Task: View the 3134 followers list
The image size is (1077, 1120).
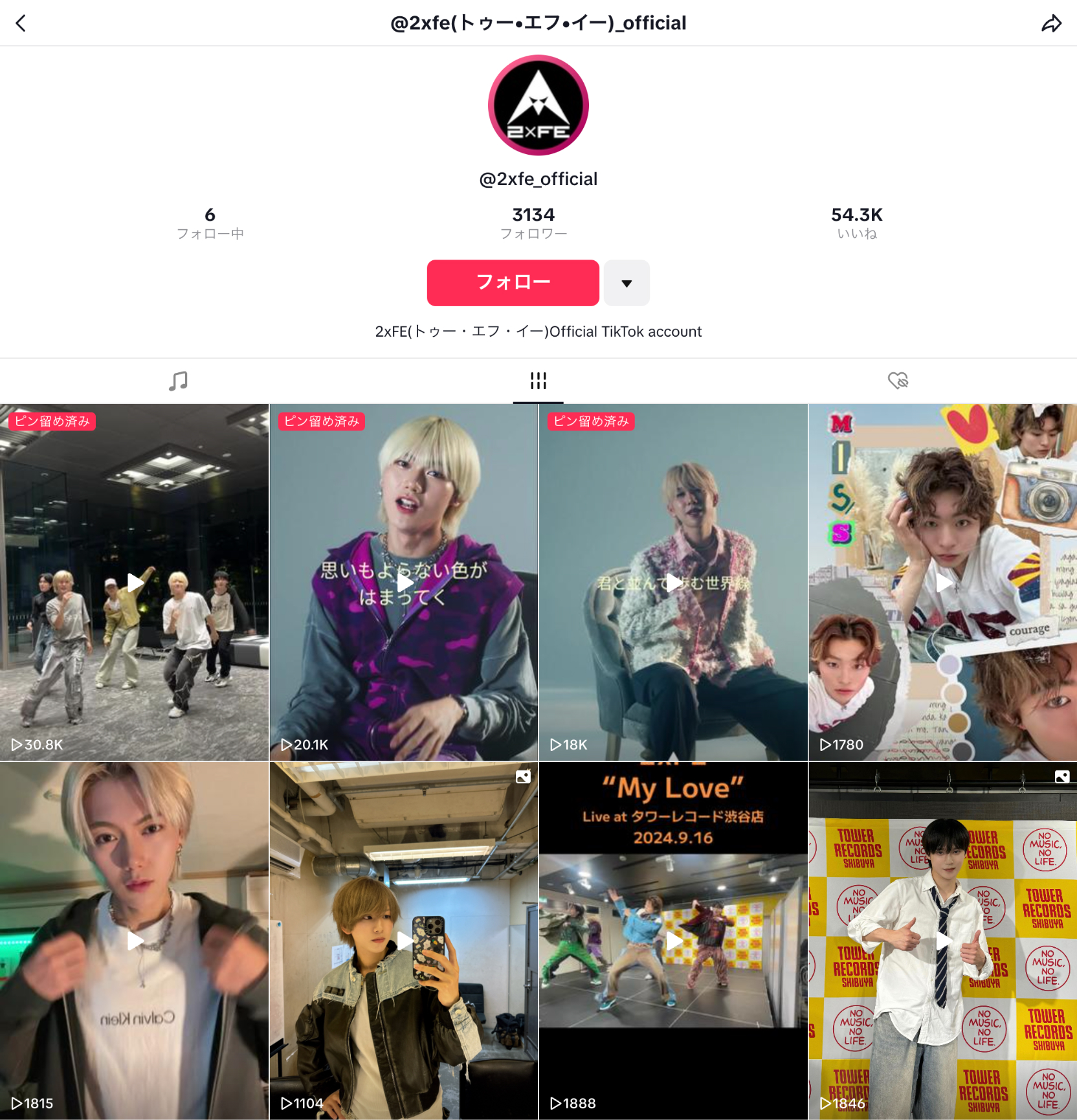Action: [x=533, y=223]
